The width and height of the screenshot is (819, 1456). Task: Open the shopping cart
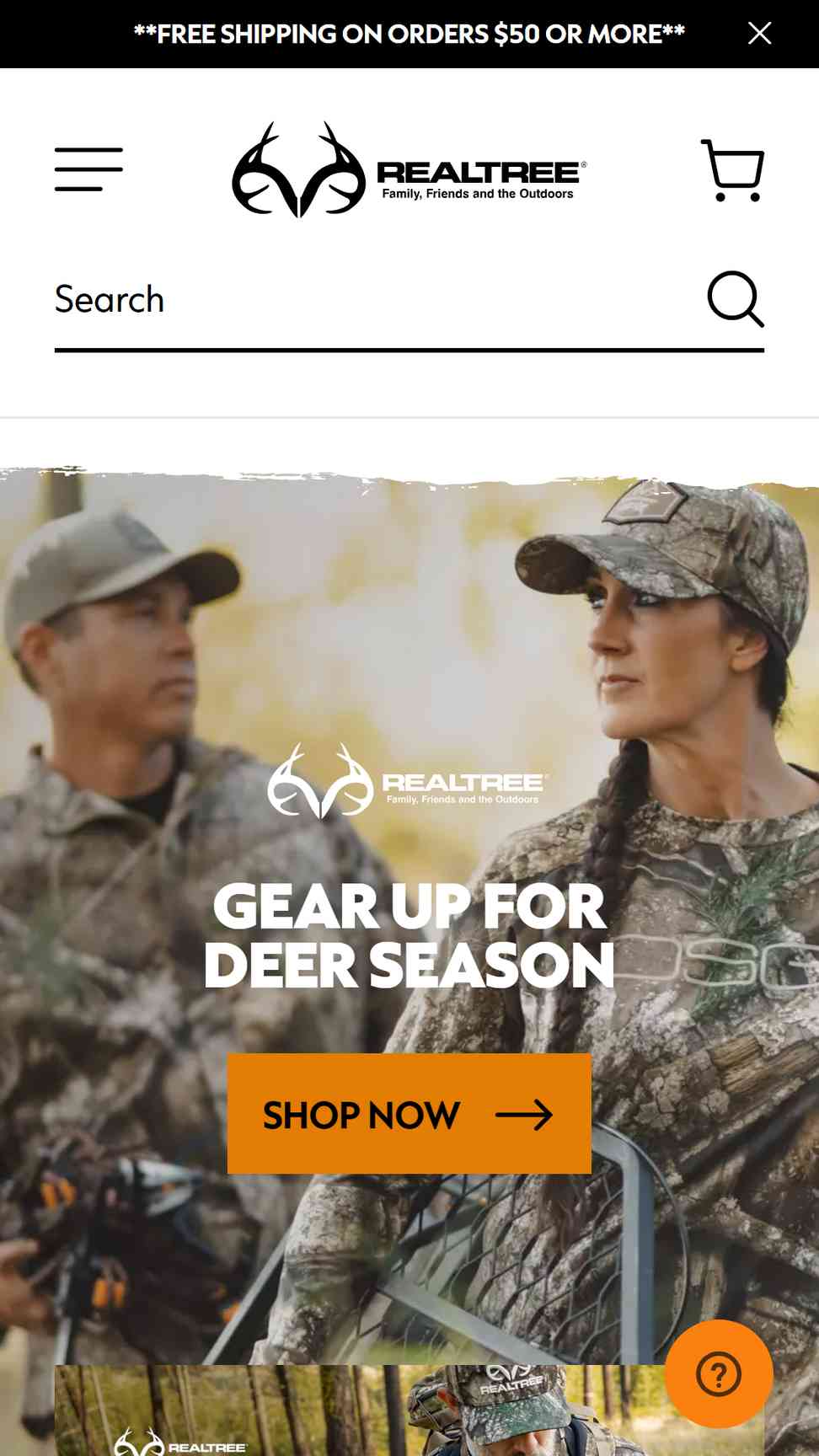(732, 170)
